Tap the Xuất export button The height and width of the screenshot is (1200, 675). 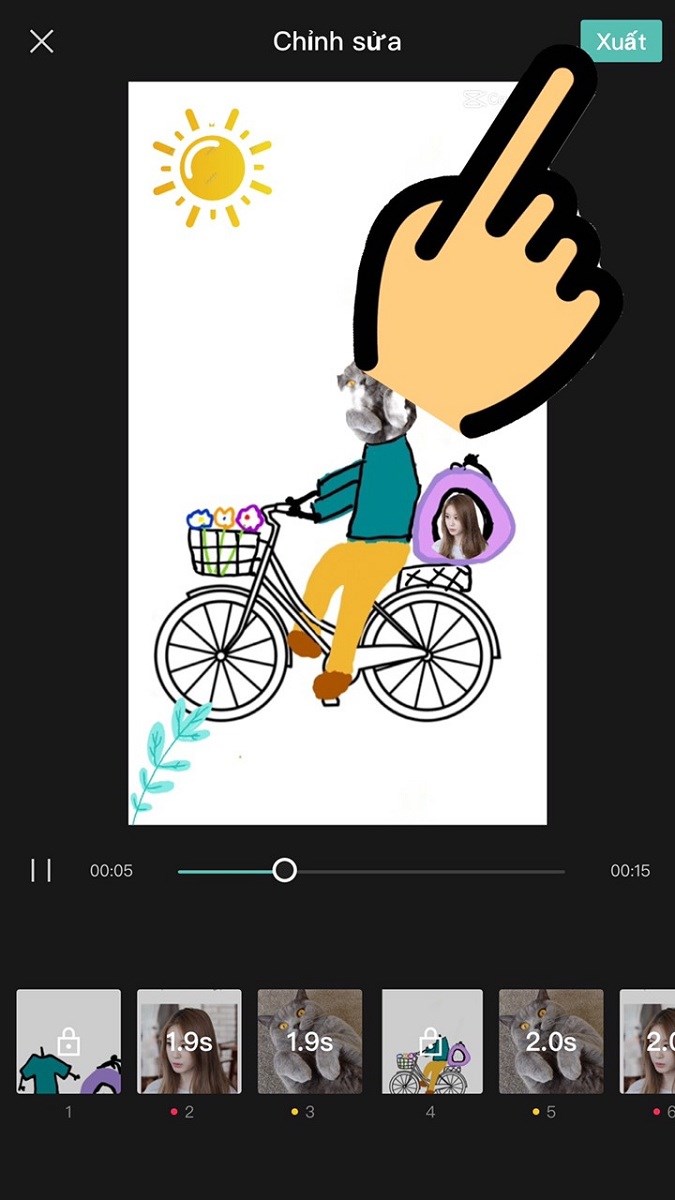click(x=621, y=41)
